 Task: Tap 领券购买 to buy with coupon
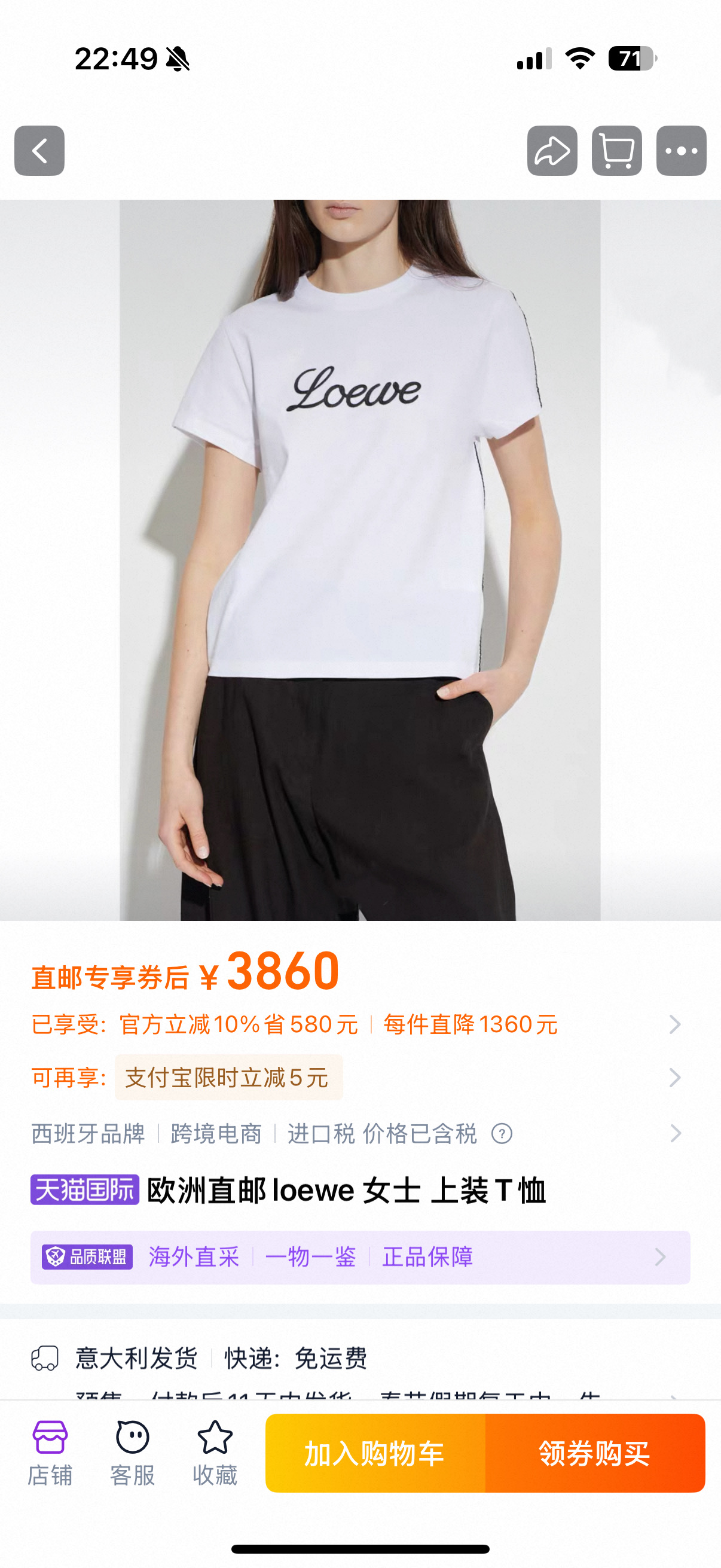pyautogui.click(x=594, y=1453)
